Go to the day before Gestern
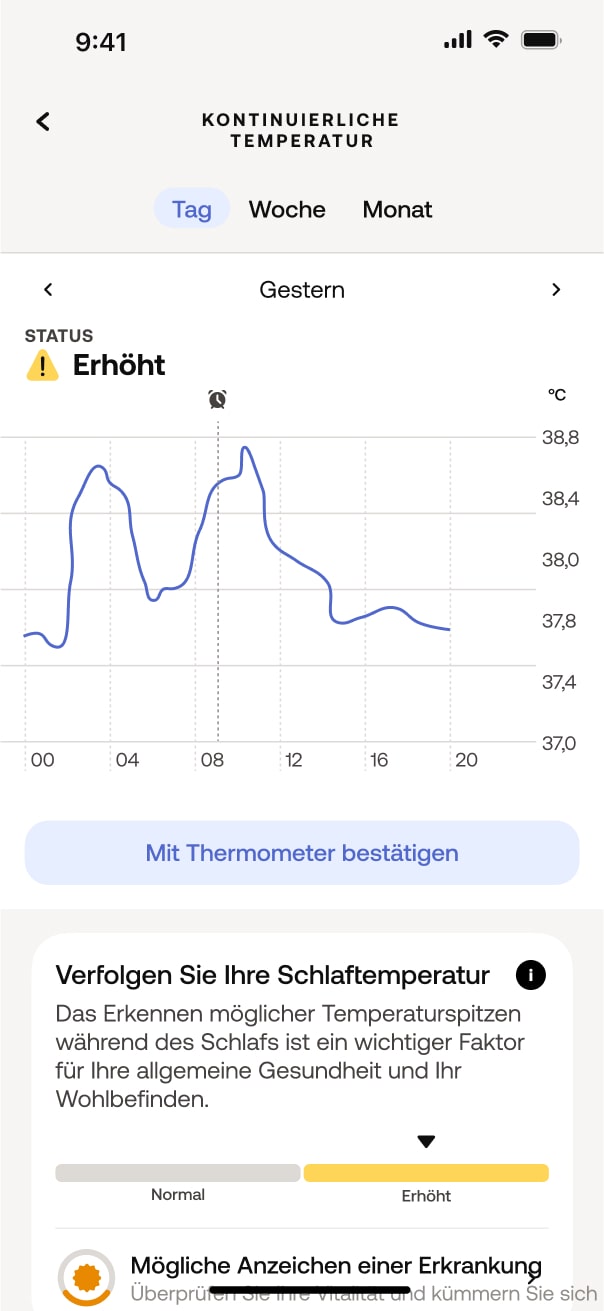This screenshot has height=1311, width=604. [48, 290]
